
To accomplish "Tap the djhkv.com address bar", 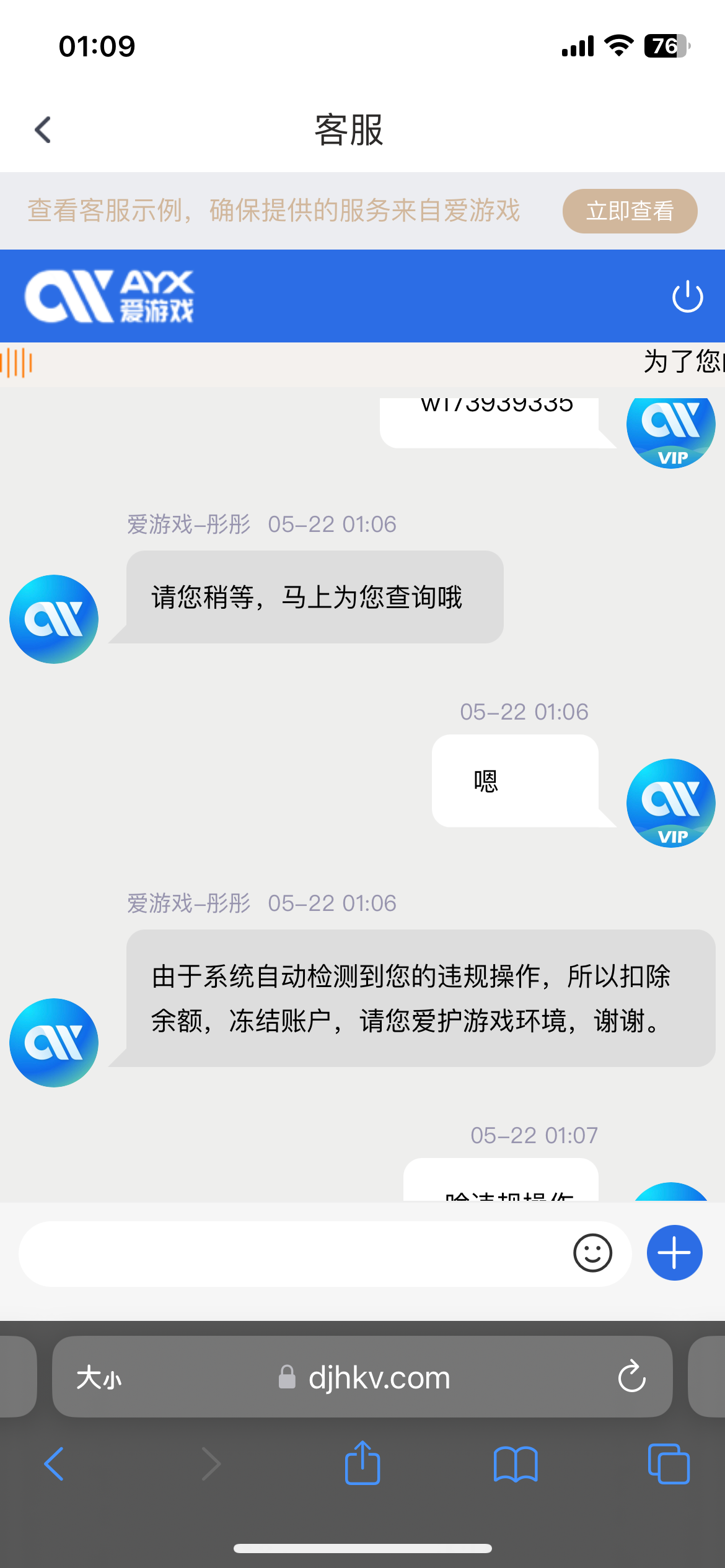I will 378,1378.
